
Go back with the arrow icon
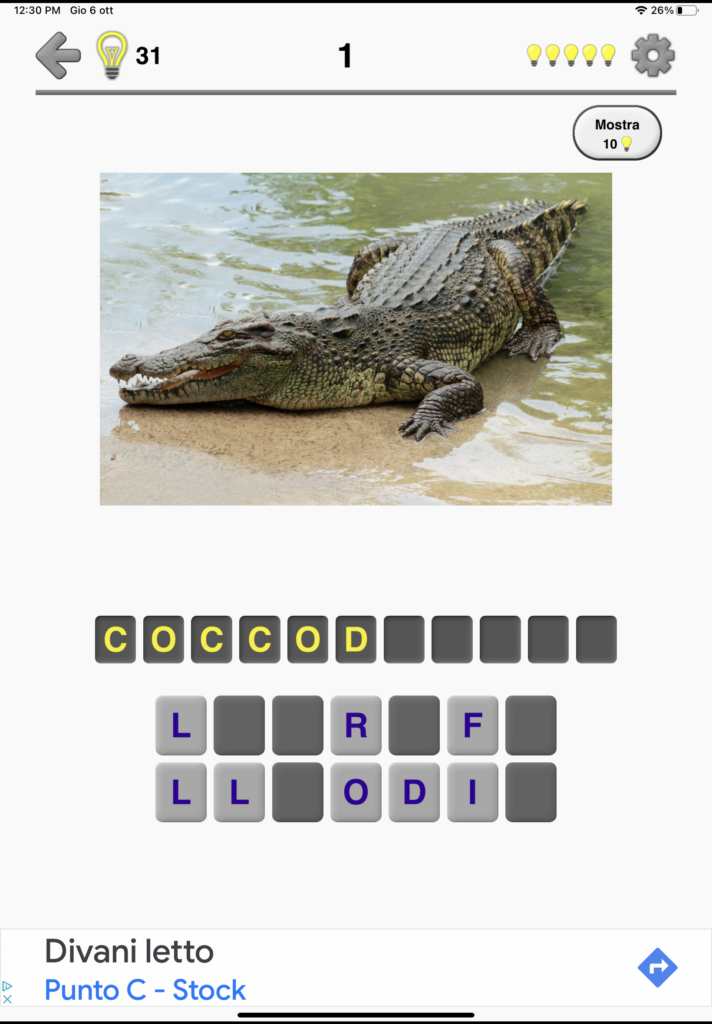pos(58,55)
